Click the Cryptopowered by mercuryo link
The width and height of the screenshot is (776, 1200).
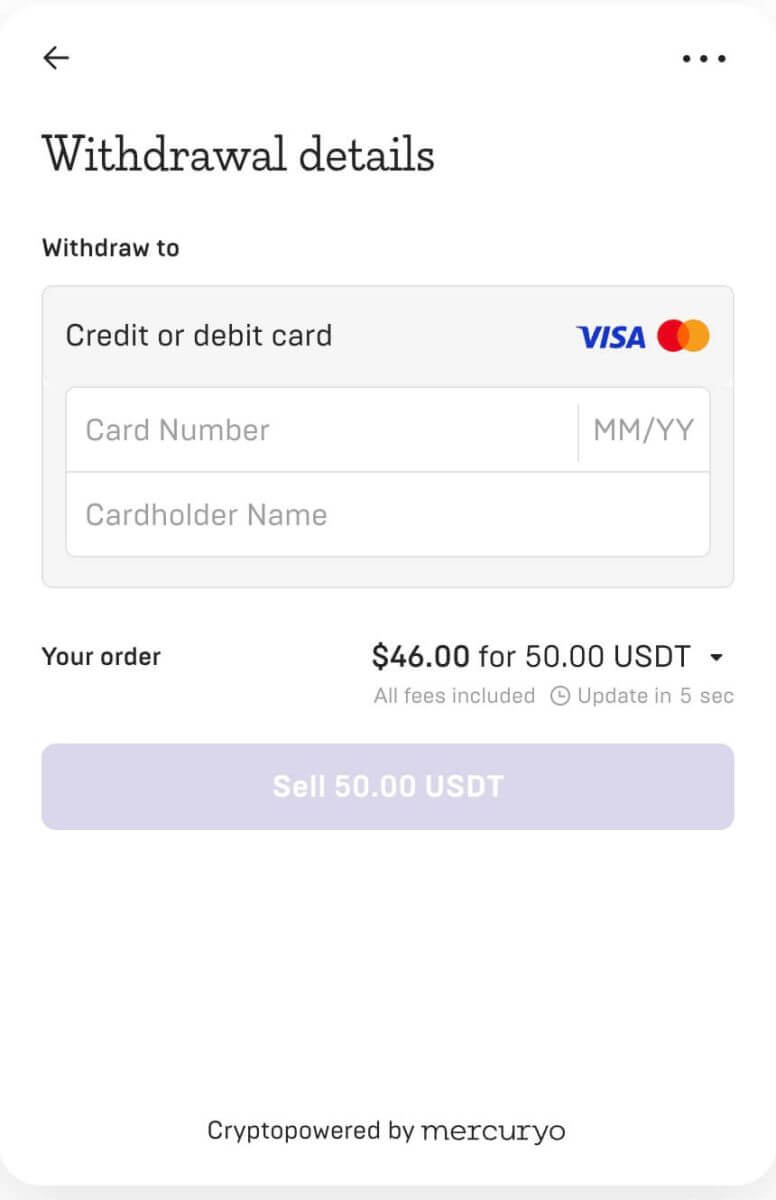pos(386,1130)
